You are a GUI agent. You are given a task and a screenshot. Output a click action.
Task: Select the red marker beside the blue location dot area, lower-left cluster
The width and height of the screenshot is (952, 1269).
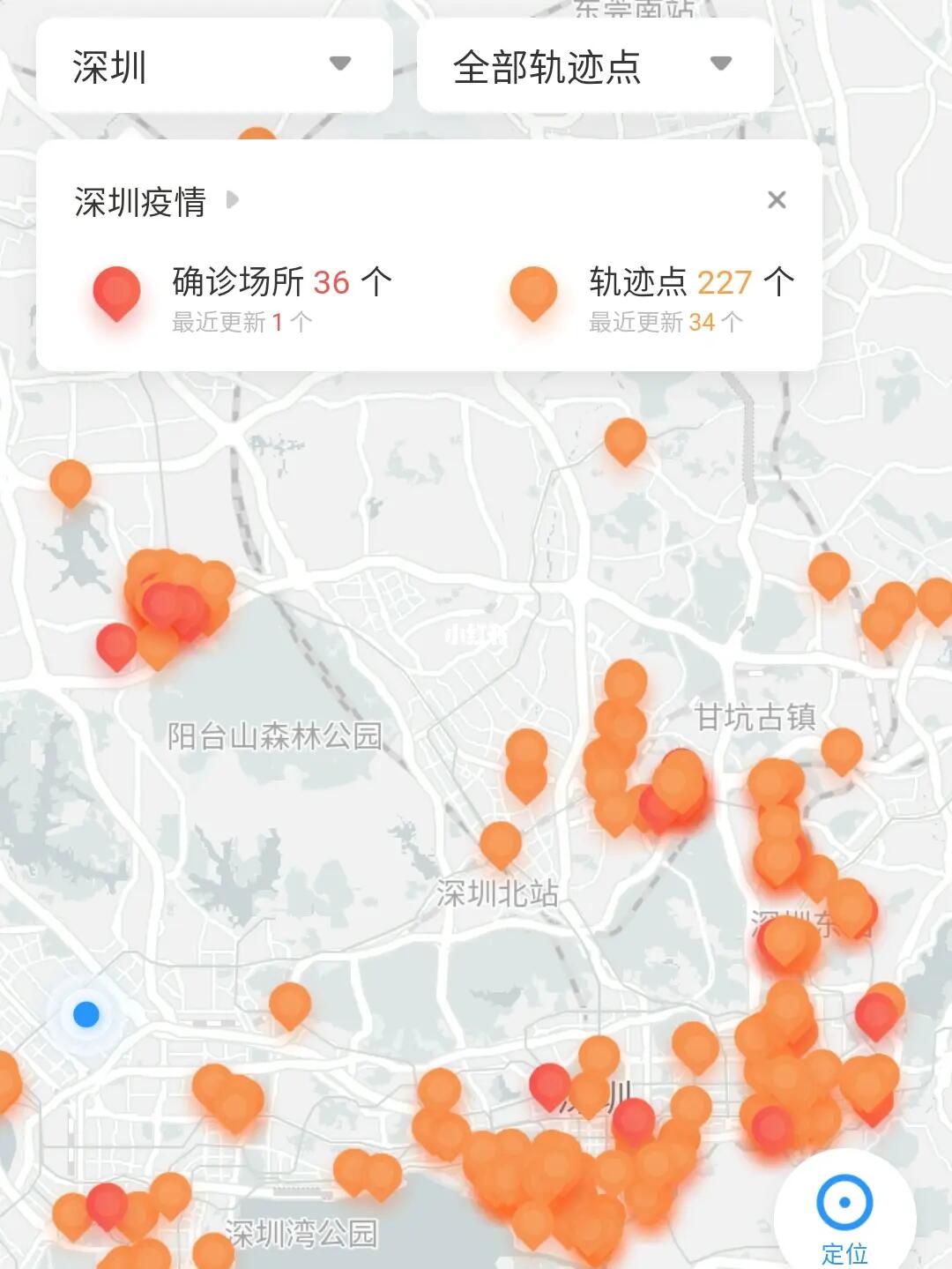(107, 1203)
